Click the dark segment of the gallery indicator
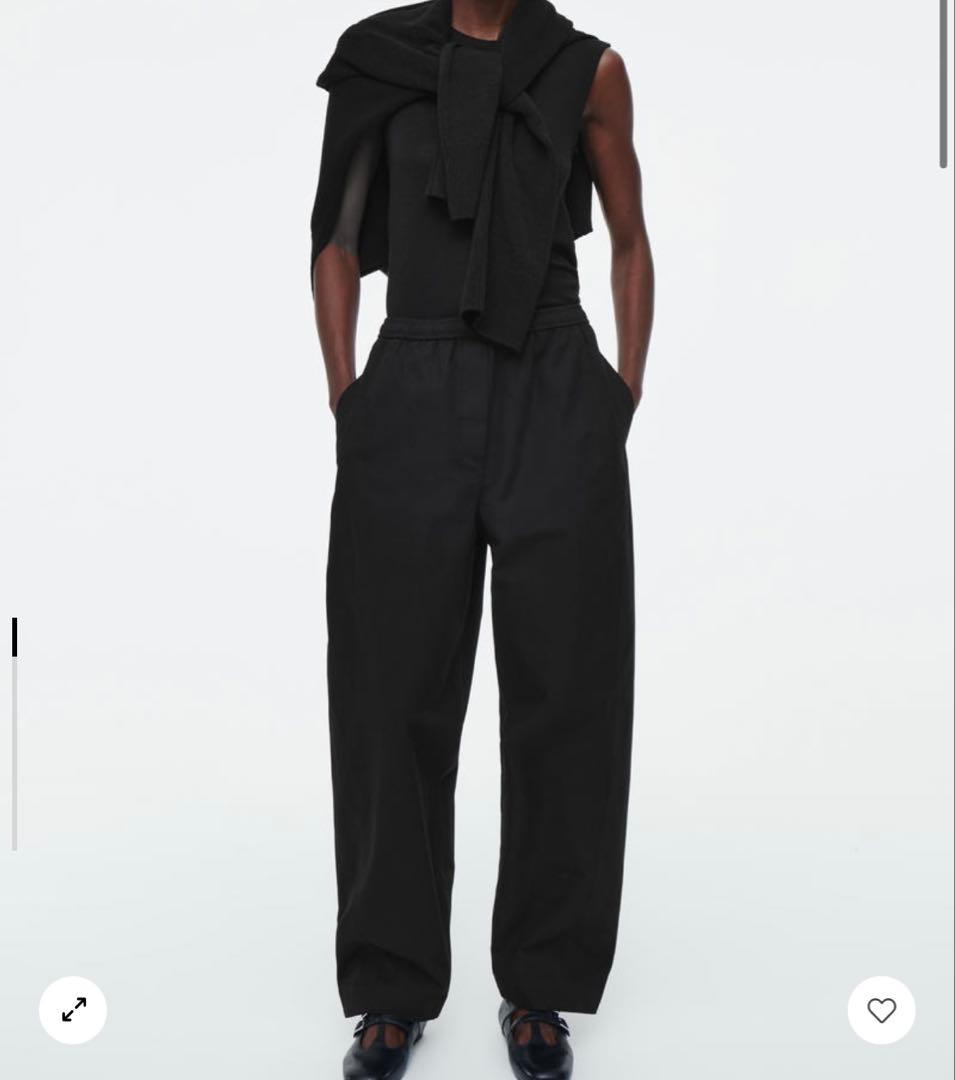The height and width of the screenshot is (1080, 955). tap(15, 637)
